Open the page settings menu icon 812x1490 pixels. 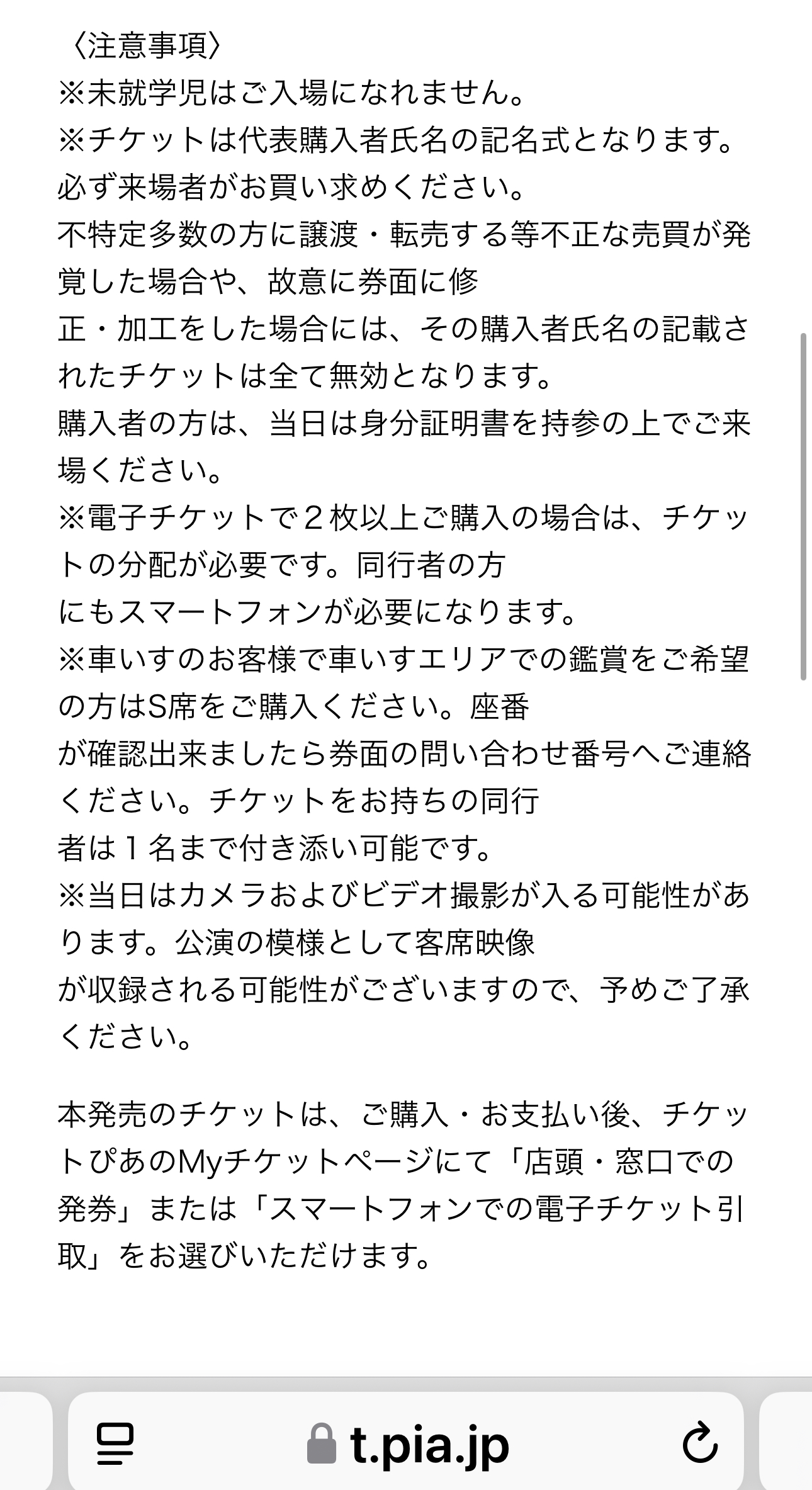tap(115, 1444)
